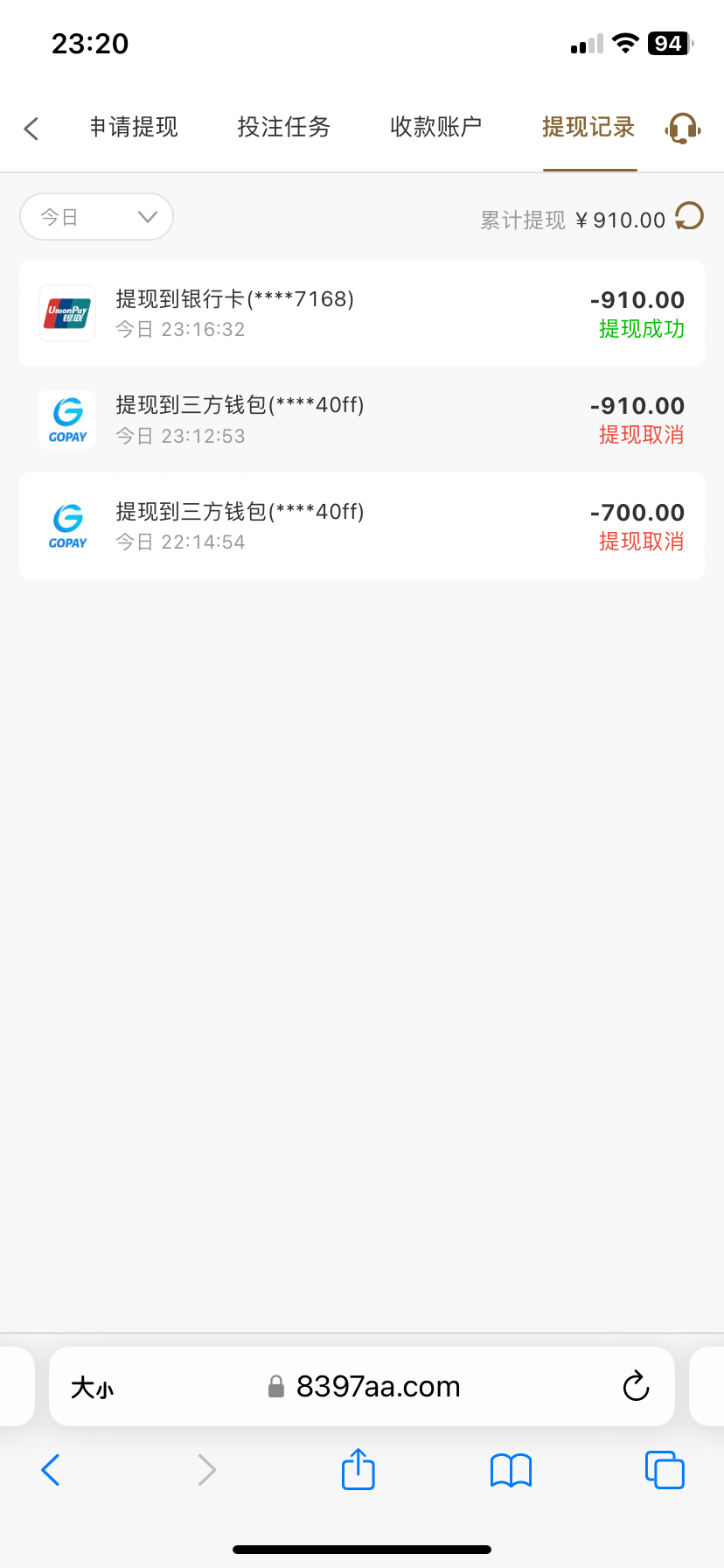
Task: Tap the 8397aa.com address bar
Action: (376, 1387)
